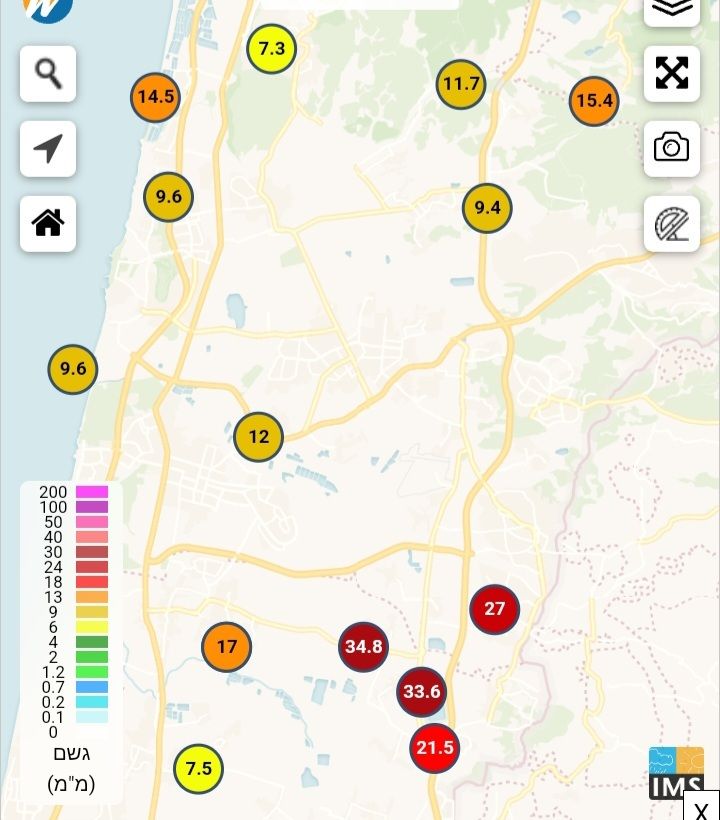
Task: Select the 12 rainfall station marker
Action: pyautogui.click(x=259, y=437)
